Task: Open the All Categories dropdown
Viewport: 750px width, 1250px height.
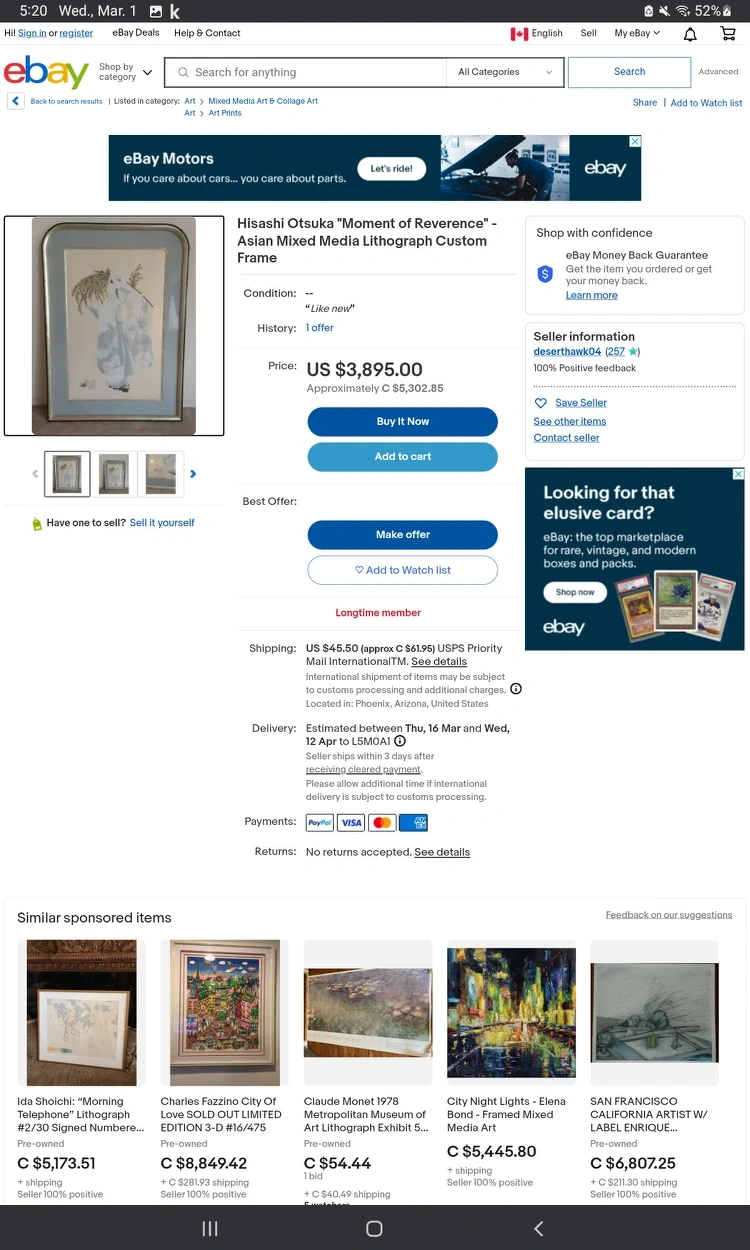Action: pyautogui.click(x=504, y=72)
